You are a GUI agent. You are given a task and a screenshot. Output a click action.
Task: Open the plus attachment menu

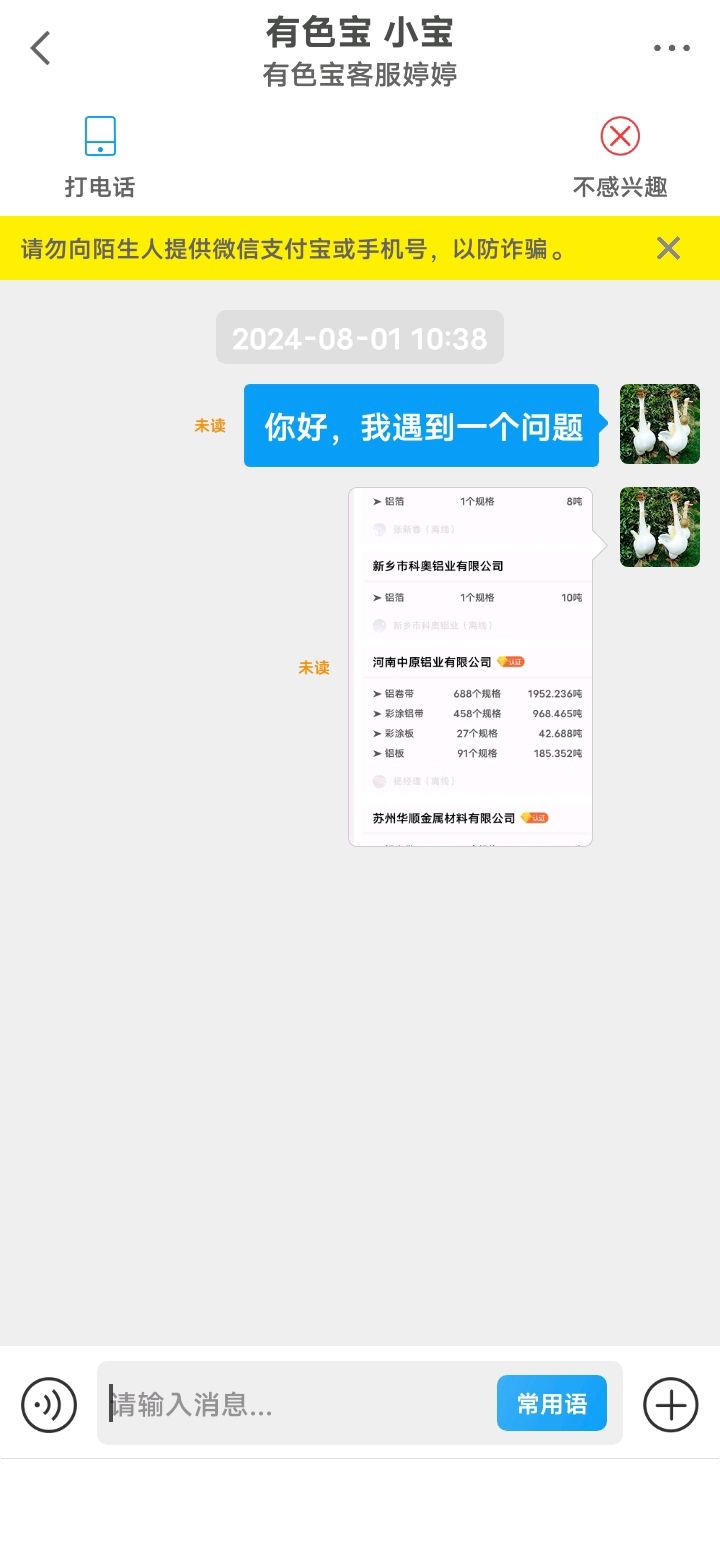(x=670, y=1405)
